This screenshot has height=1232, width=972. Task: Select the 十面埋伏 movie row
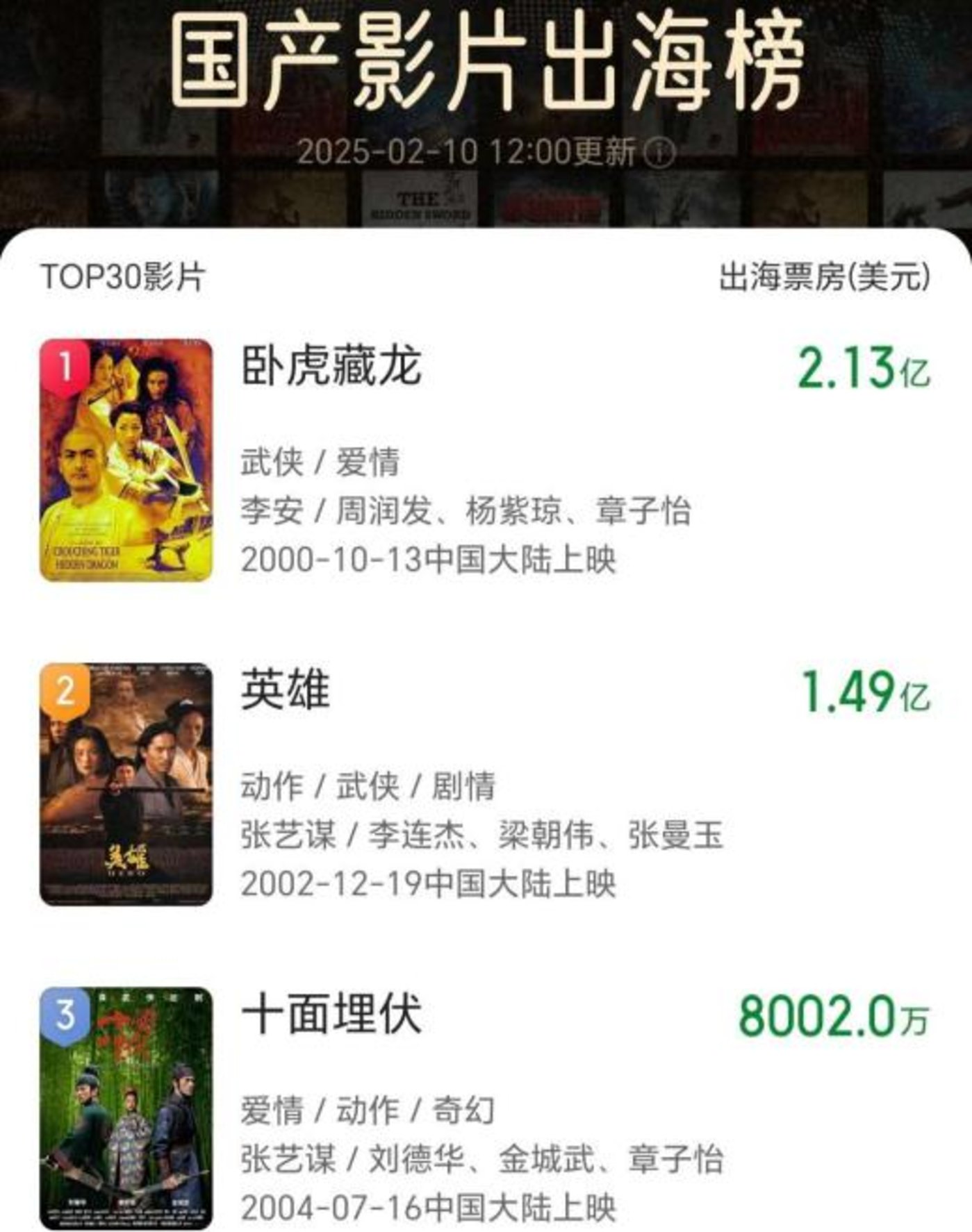coord(331,1014)
